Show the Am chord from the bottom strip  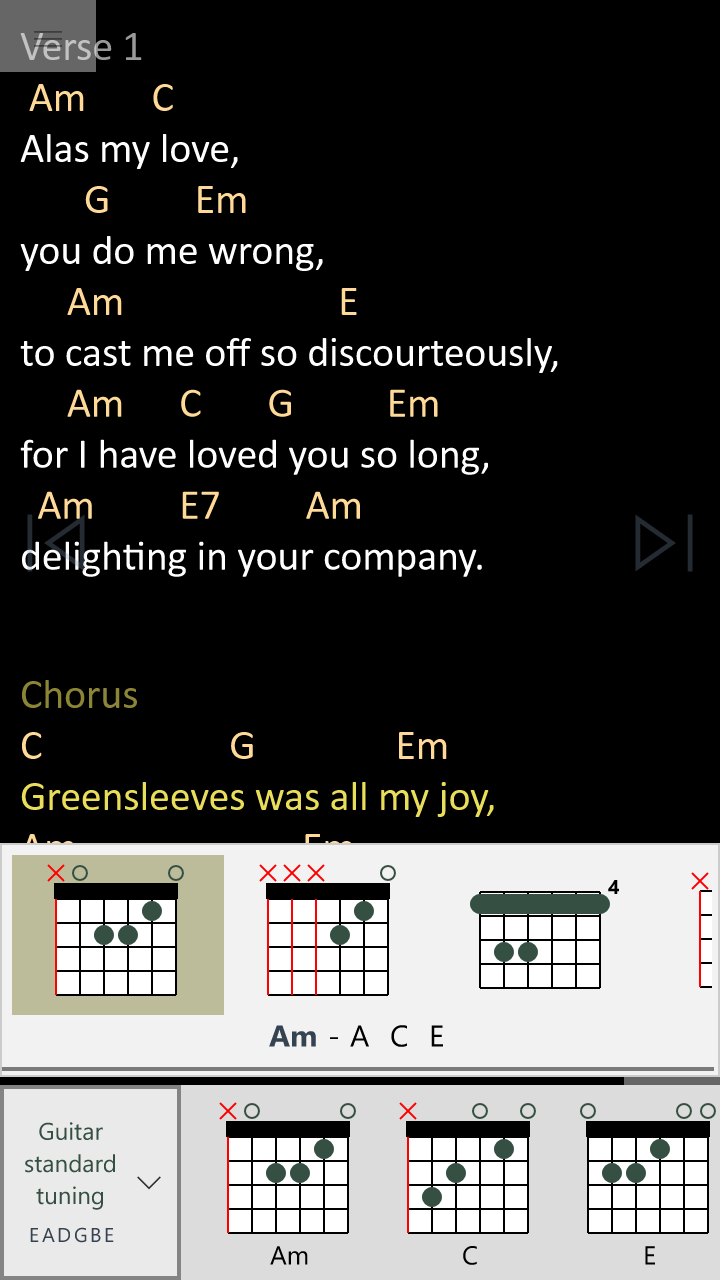point(289,1183)
